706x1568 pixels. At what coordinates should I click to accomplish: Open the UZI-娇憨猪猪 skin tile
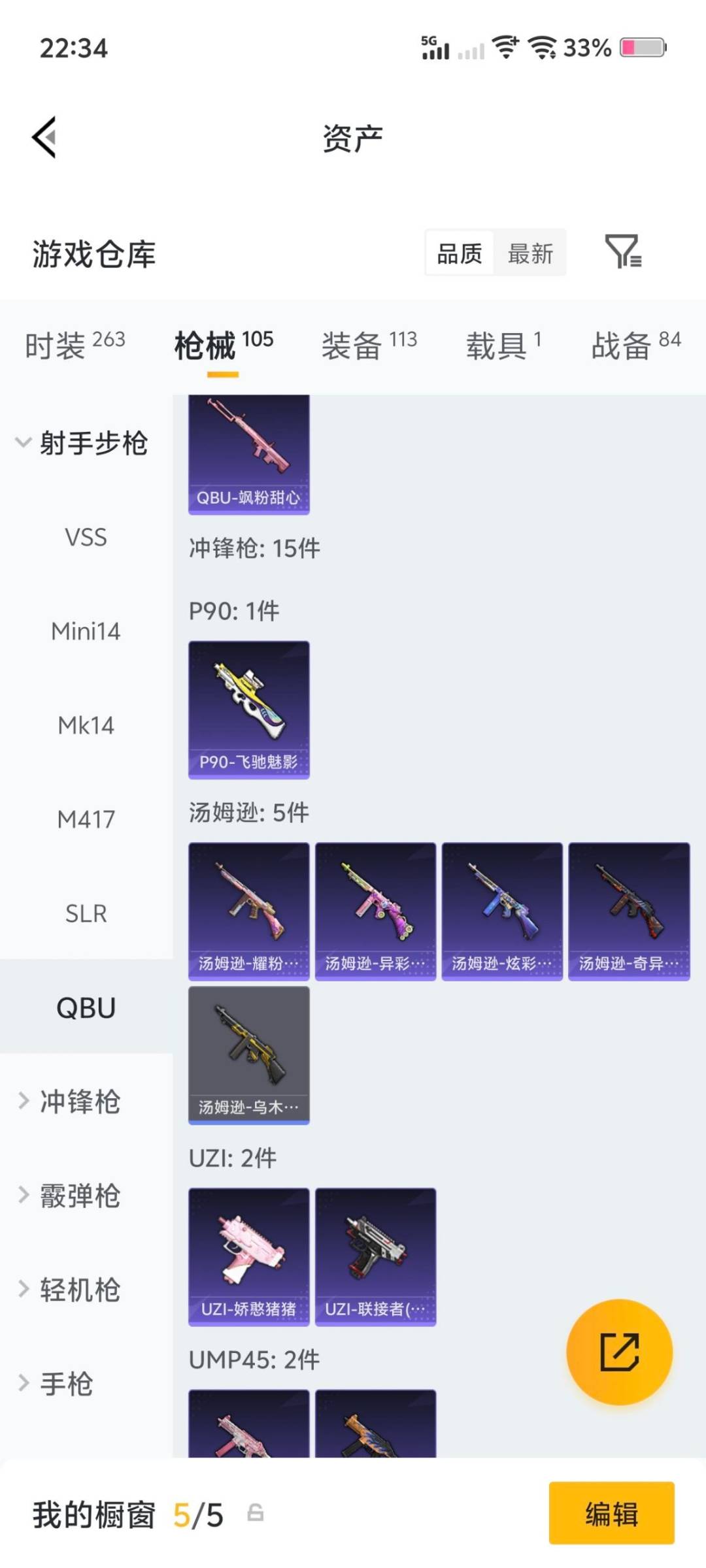coord(248,1256)
